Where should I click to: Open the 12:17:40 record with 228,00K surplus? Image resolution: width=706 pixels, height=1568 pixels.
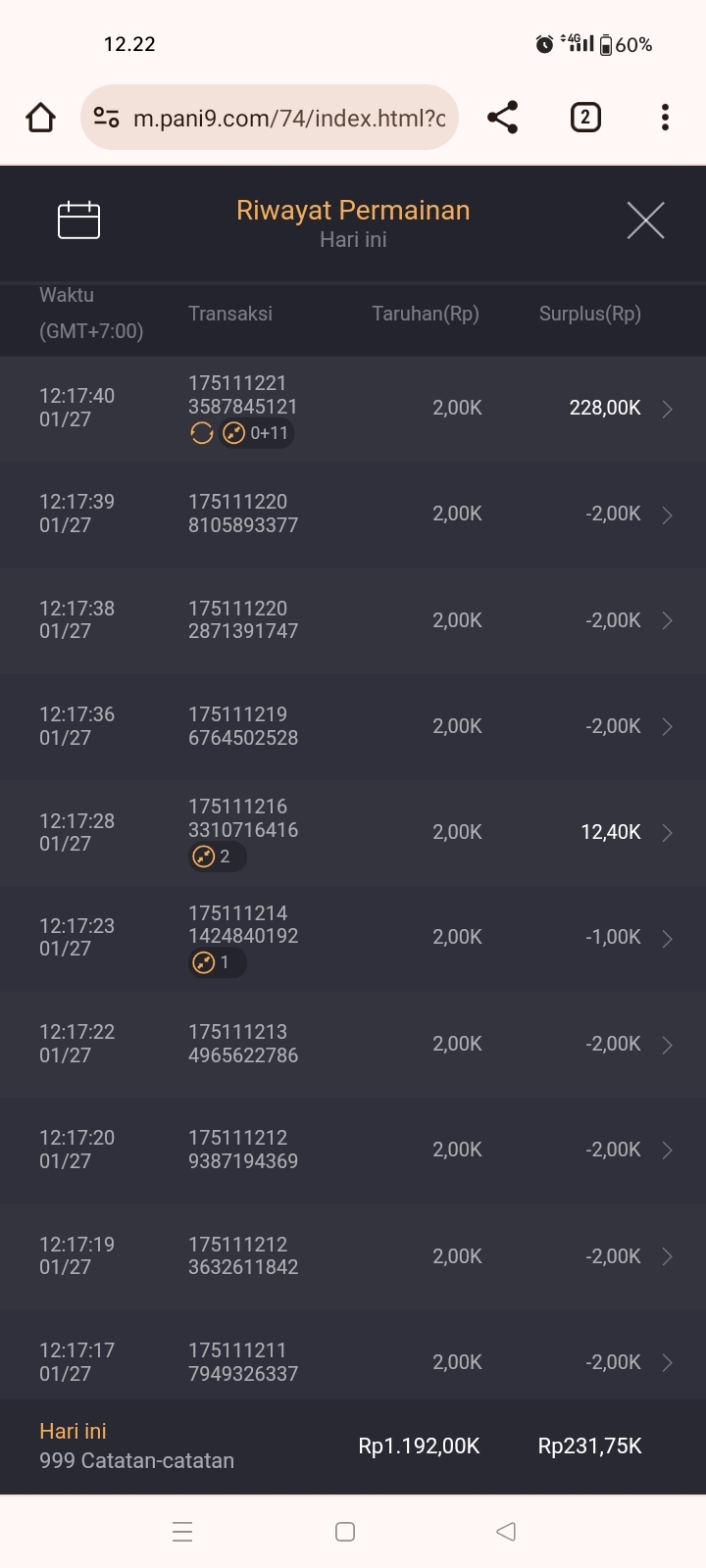tap(353, 409)
